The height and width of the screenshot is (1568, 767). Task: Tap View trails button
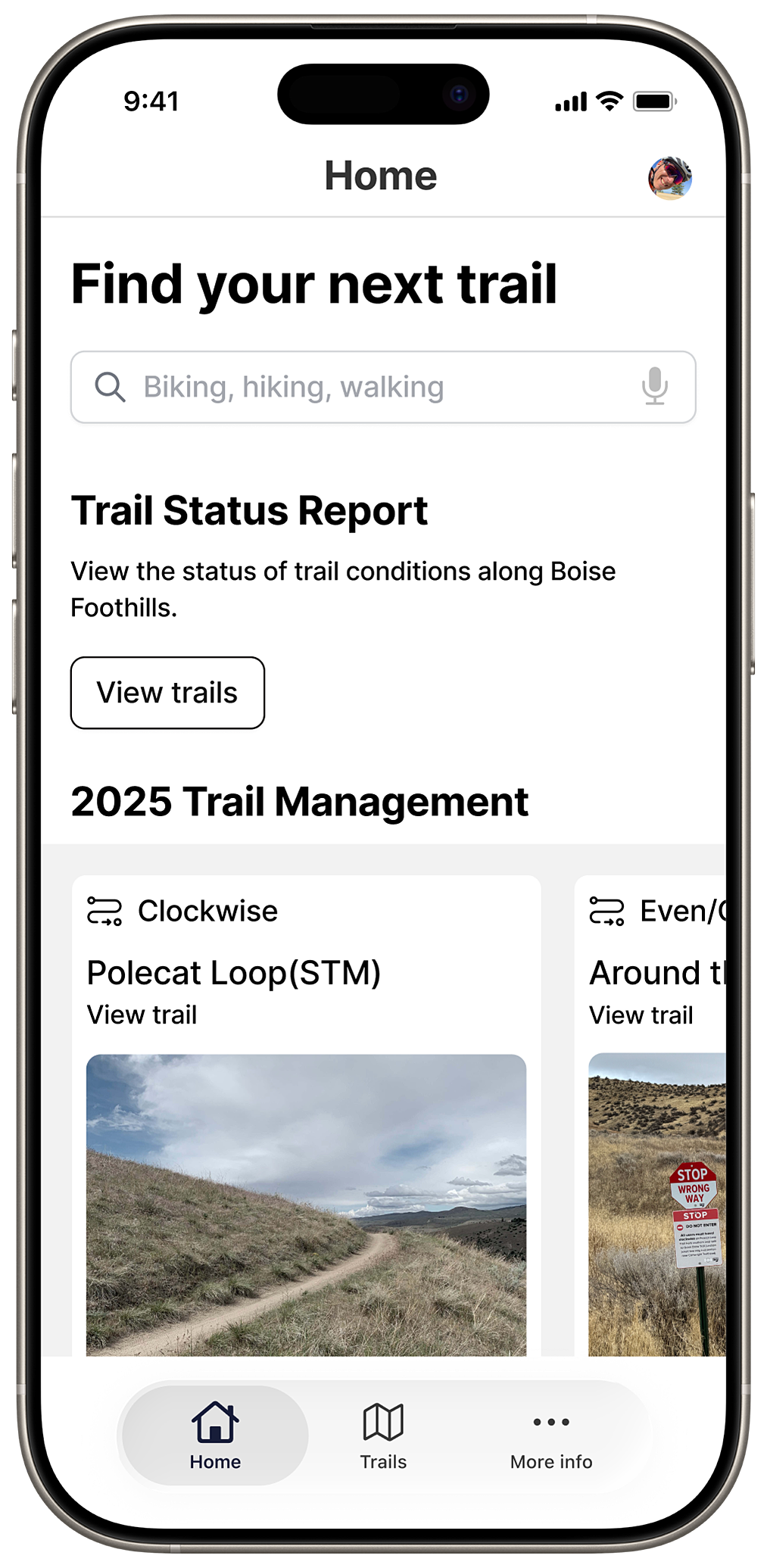(167, 693)
